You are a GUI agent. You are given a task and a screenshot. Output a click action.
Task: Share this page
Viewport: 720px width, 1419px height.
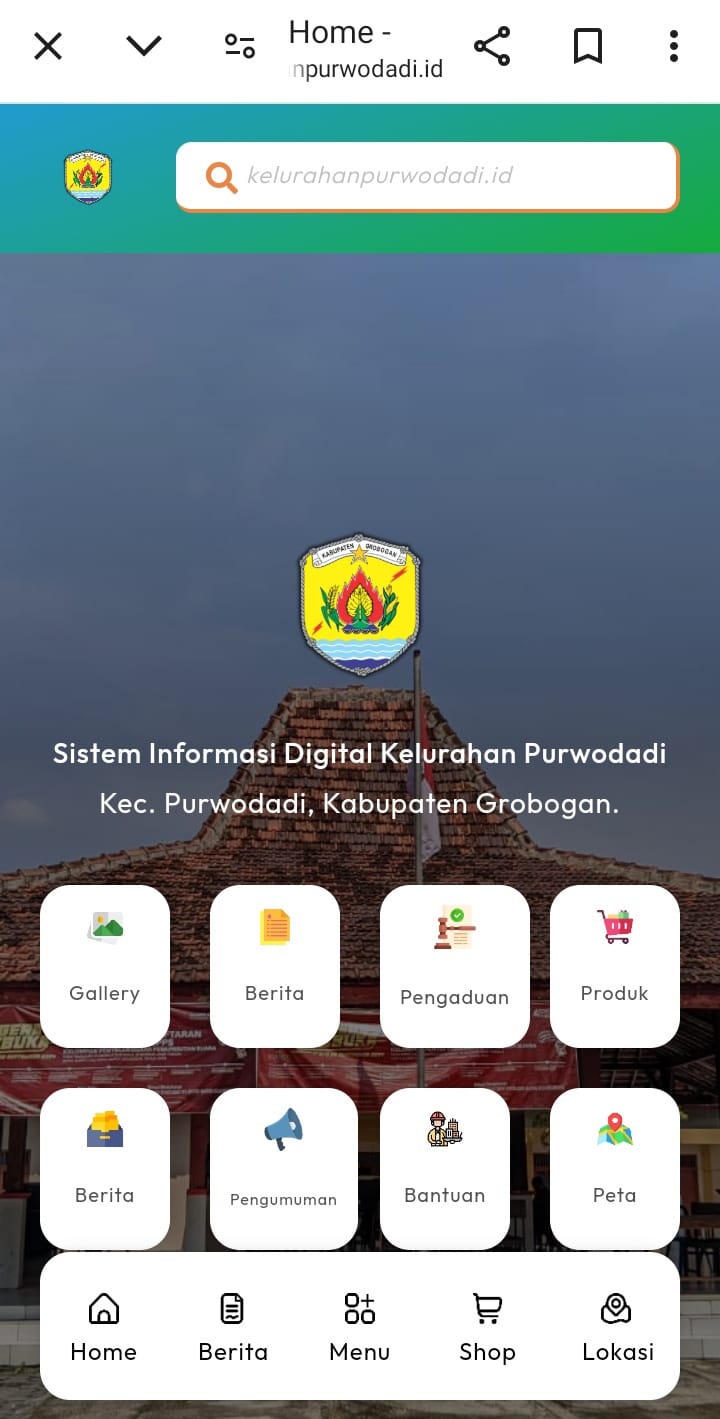pos(491,46)
